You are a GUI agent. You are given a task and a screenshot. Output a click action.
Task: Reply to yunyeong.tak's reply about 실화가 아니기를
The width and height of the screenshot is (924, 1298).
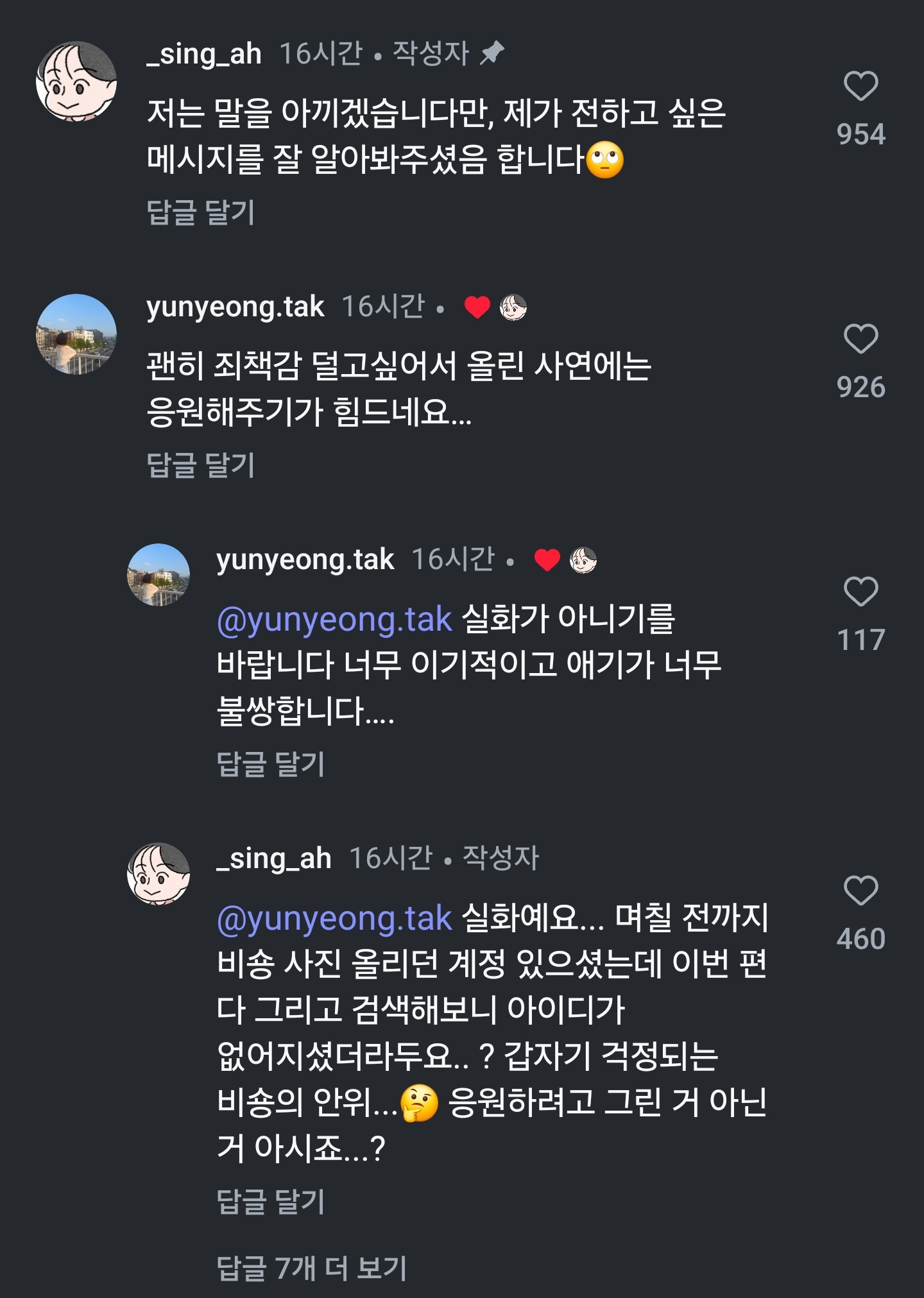(271, 764)
